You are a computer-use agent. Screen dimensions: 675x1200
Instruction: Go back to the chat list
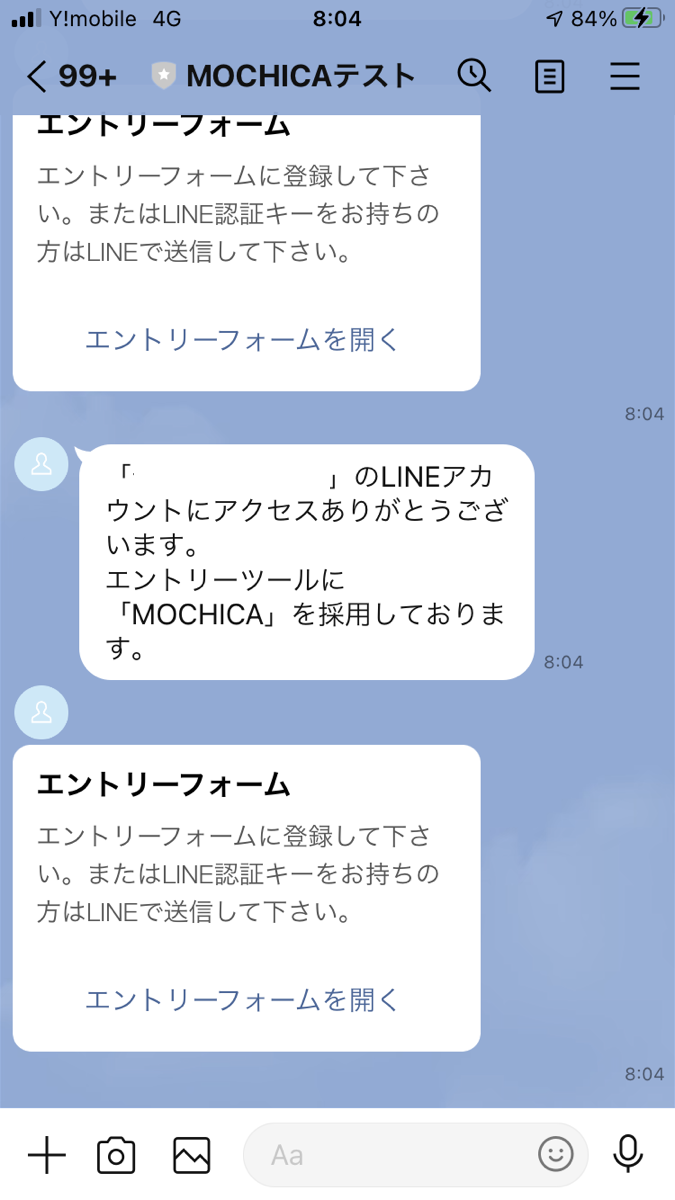38,76
